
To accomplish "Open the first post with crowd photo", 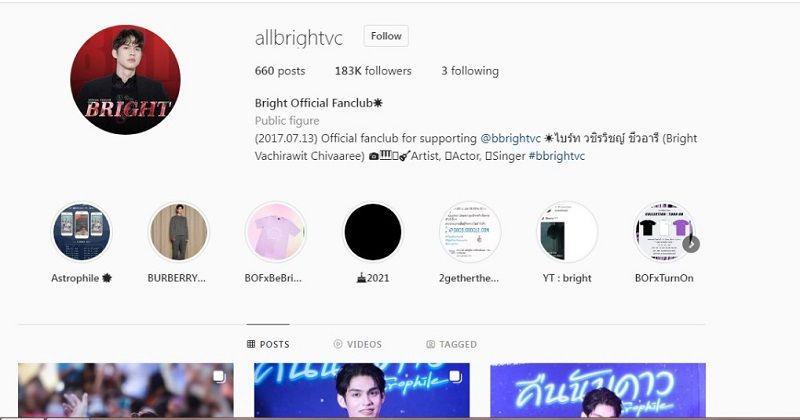I will coord(125,390).
